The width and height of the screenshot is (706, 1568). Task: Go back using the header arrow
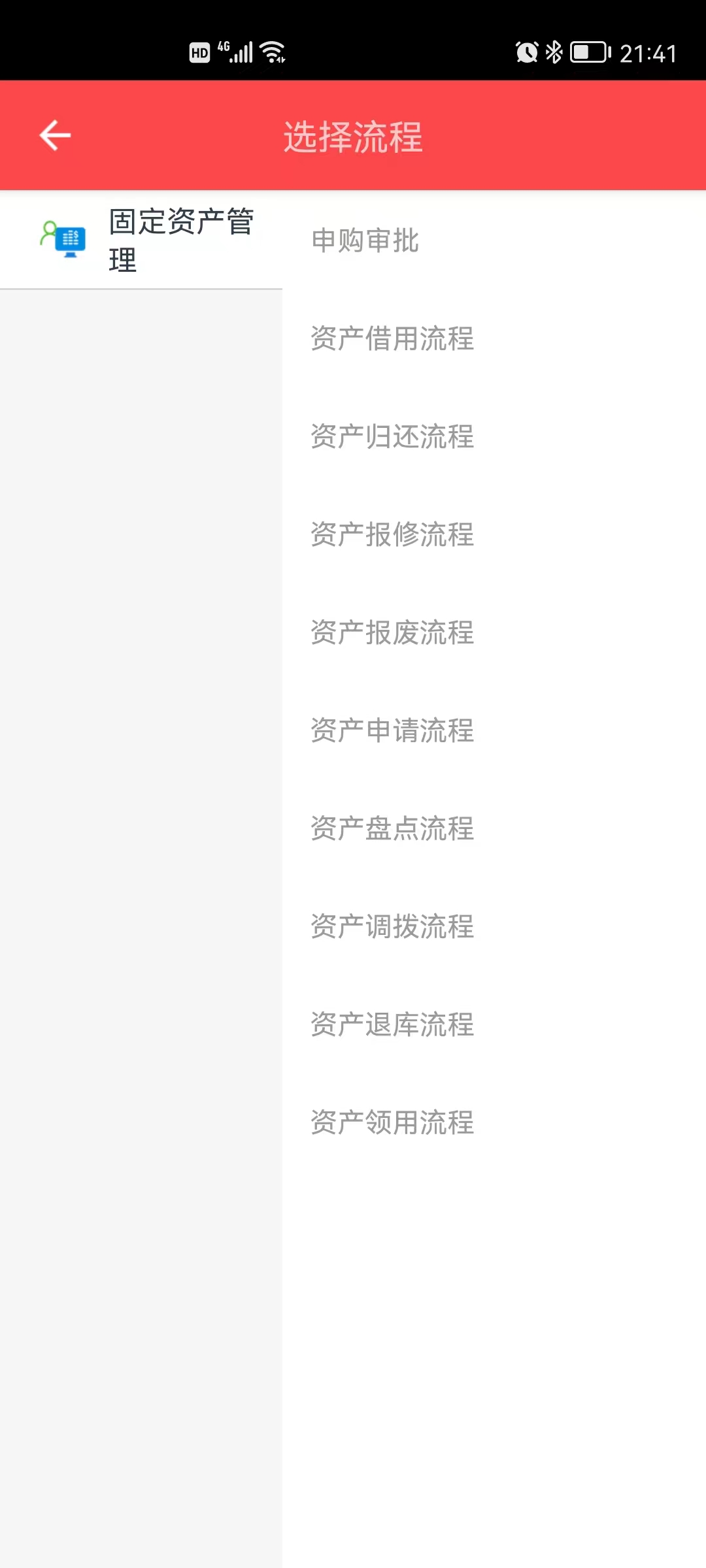click(x=55, y=135)
